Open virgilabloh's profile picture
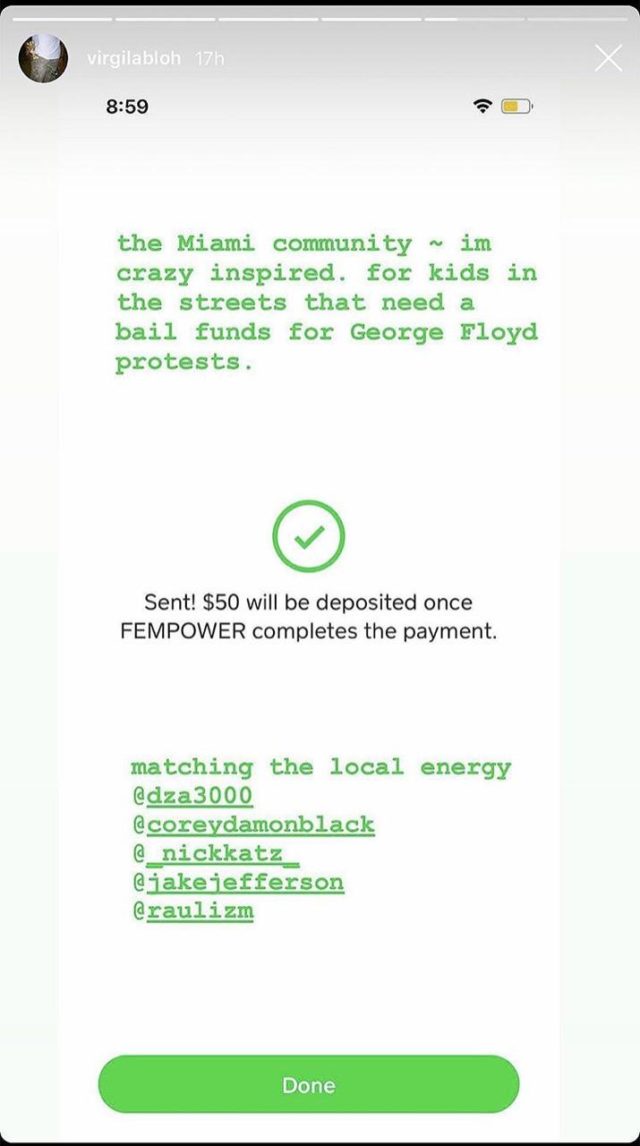The image size is (640, 1146). 44,59
